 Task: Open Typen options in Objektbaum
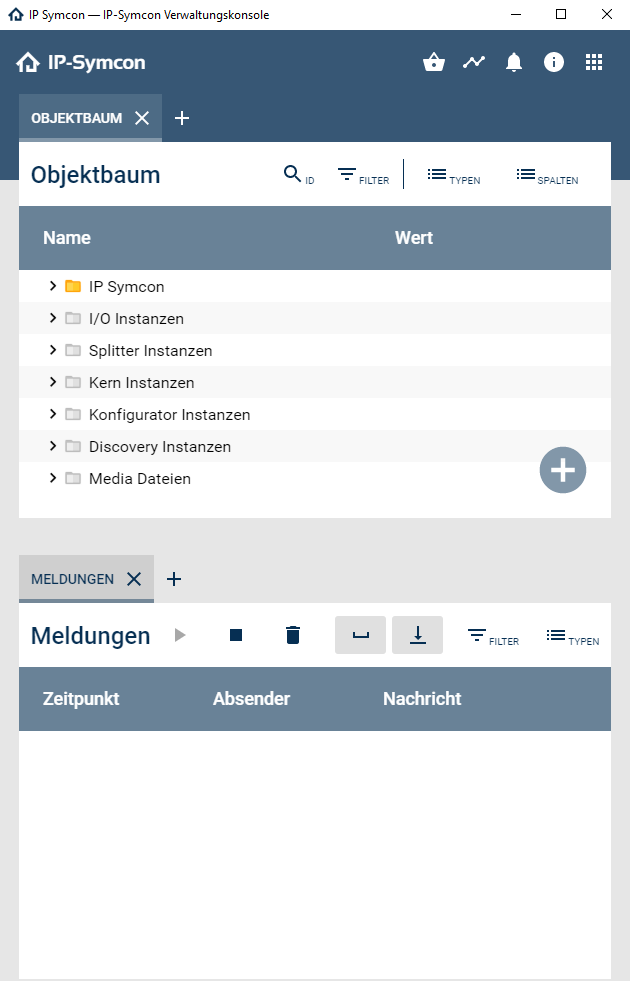pyautogui.click(x=453, y=175)
